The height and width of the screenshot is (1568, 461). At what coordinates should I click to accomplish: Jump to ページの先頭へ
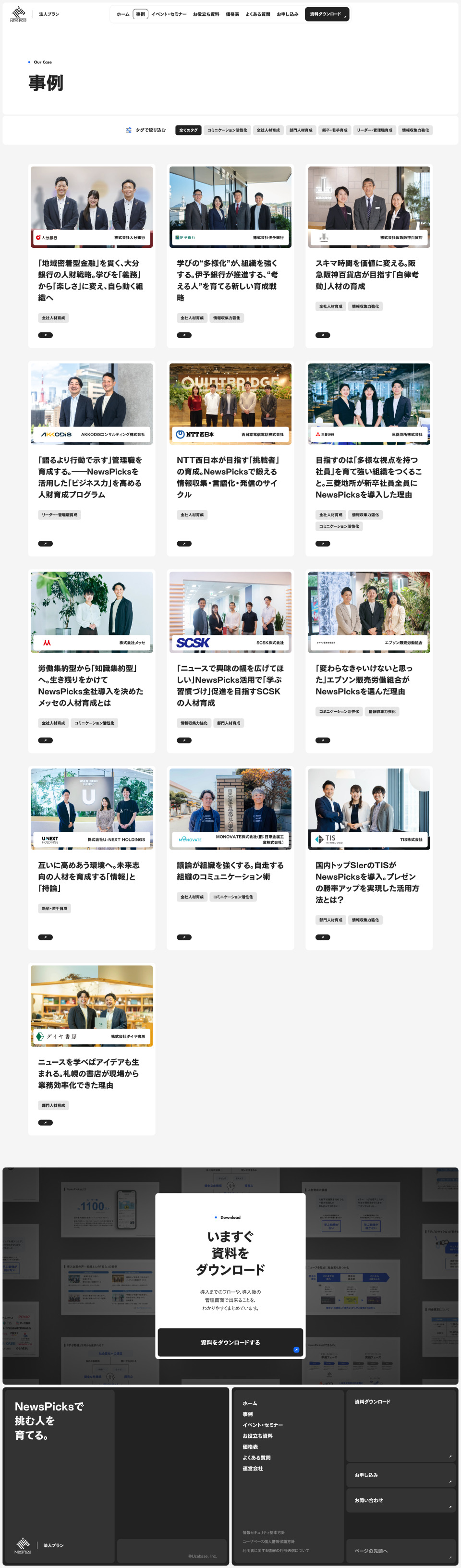point(400,1550)
